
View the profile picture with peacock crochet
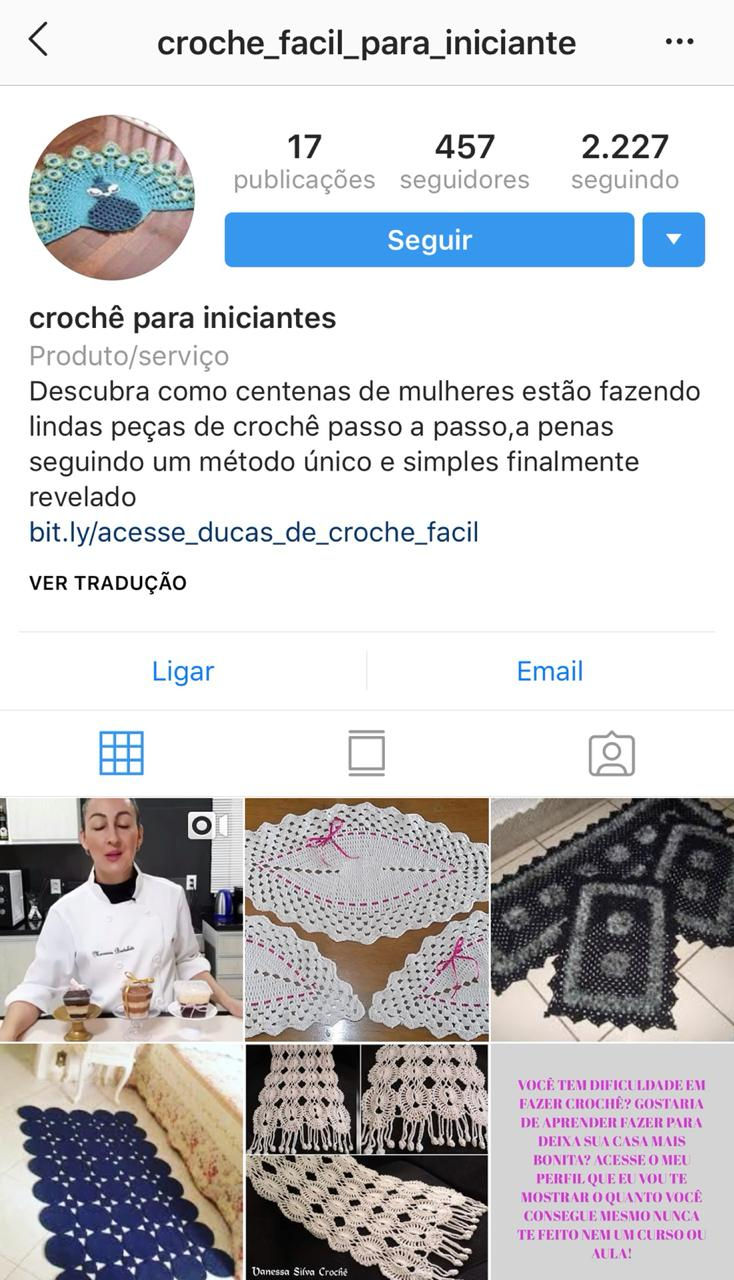(112, 197)
